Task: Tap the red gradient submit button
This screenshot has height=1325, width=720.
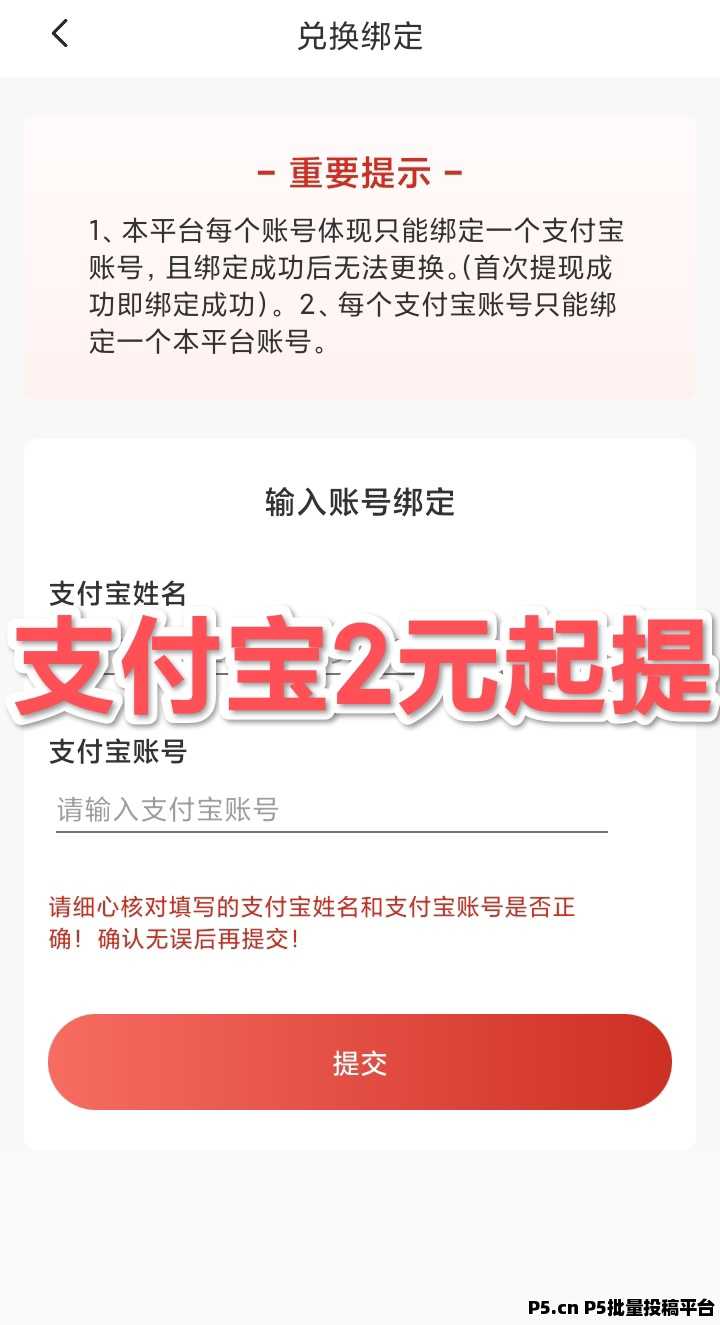Action: pyautogui.click(x=359, y=1063)
